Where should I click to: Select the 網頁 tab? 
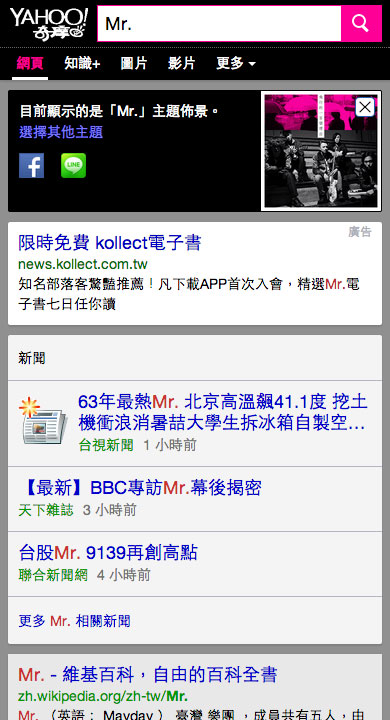click(x=30, y=63)
